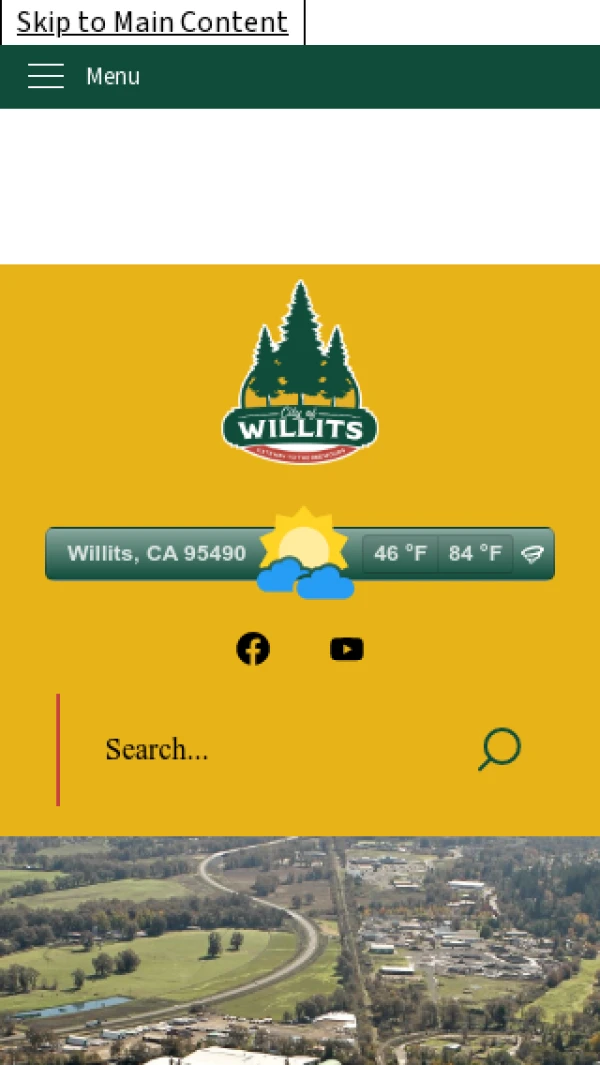This screenshot has height=1065, width=600.
Task: Open the city's YouTube channel
Action: (x=346, y=649)
